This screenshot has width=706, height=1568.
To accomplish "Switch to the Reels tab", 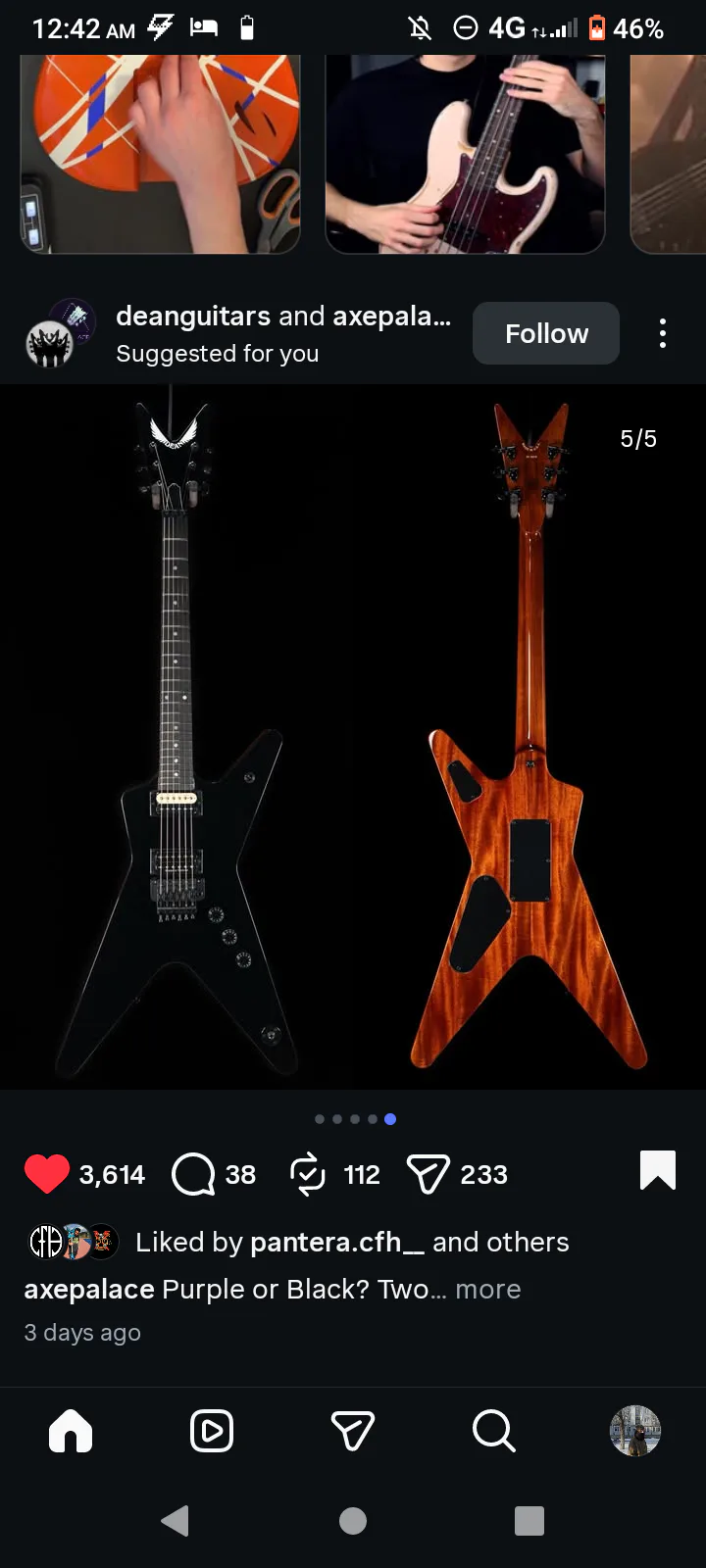I will coord(212,1431).
